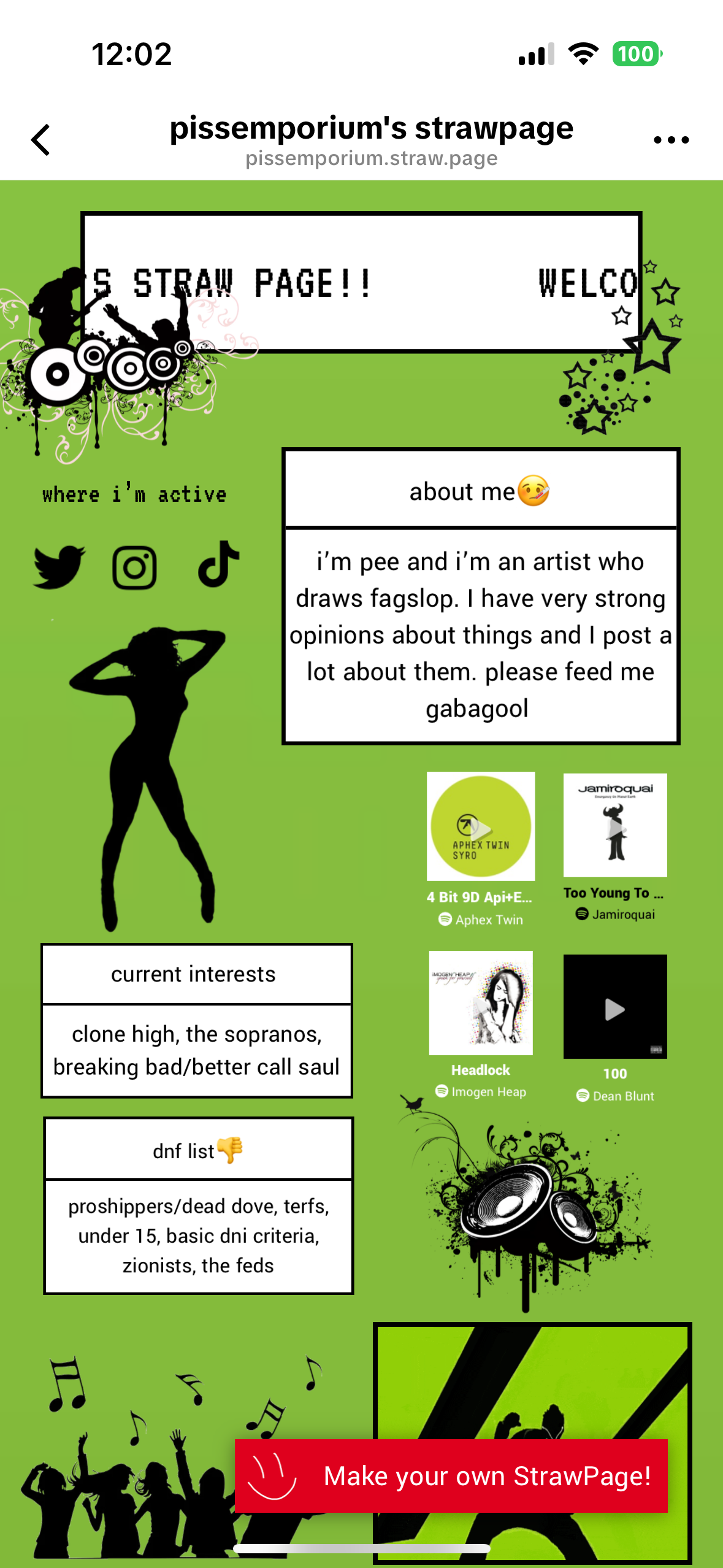The height and width of the screenshot is (1568, 723).
Task: Play Too Young To by Jamiroquai
Action: point(615,825)
